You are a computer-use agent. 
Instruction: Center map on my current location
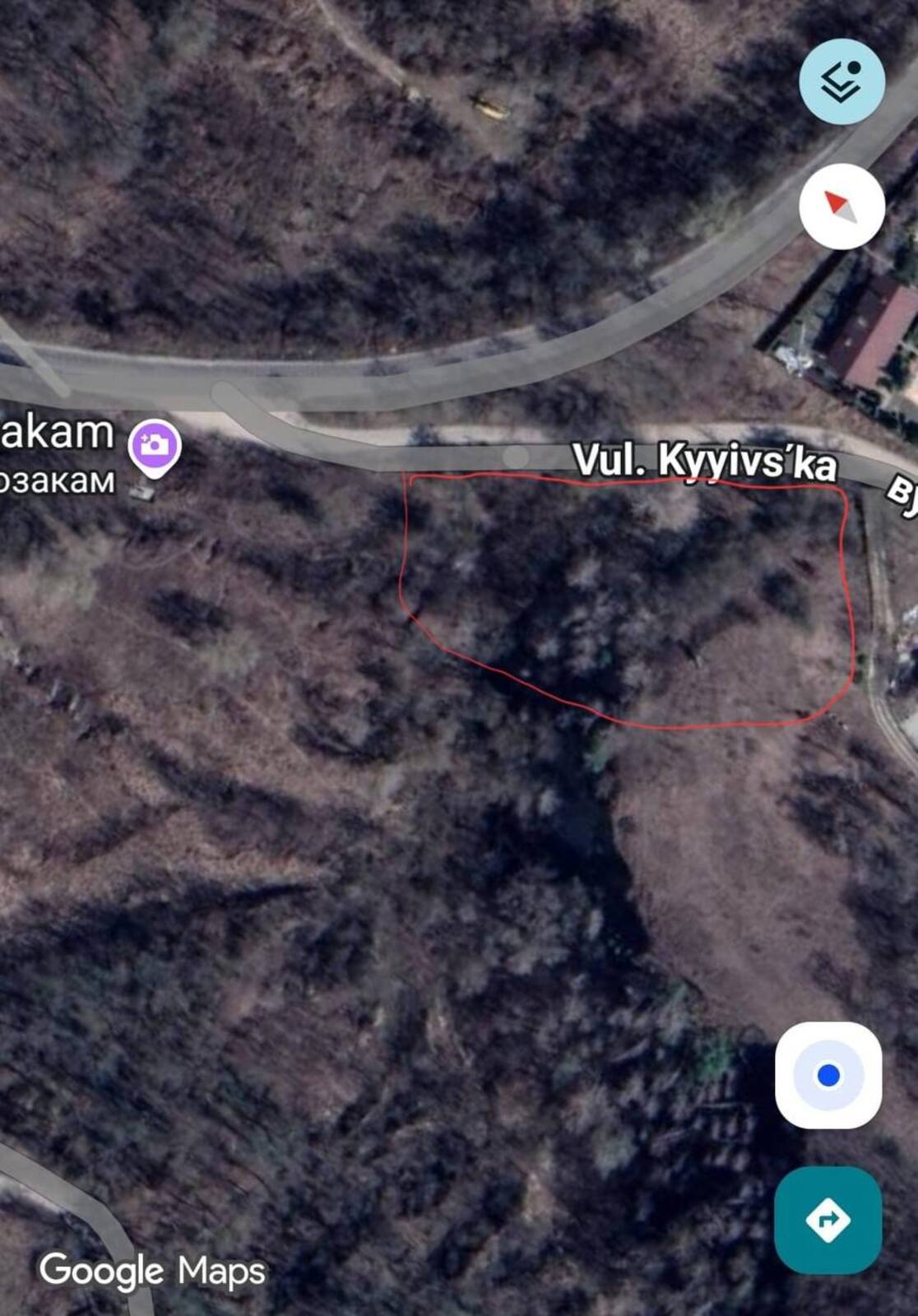pyautogui.click(x=828, y=1074)
